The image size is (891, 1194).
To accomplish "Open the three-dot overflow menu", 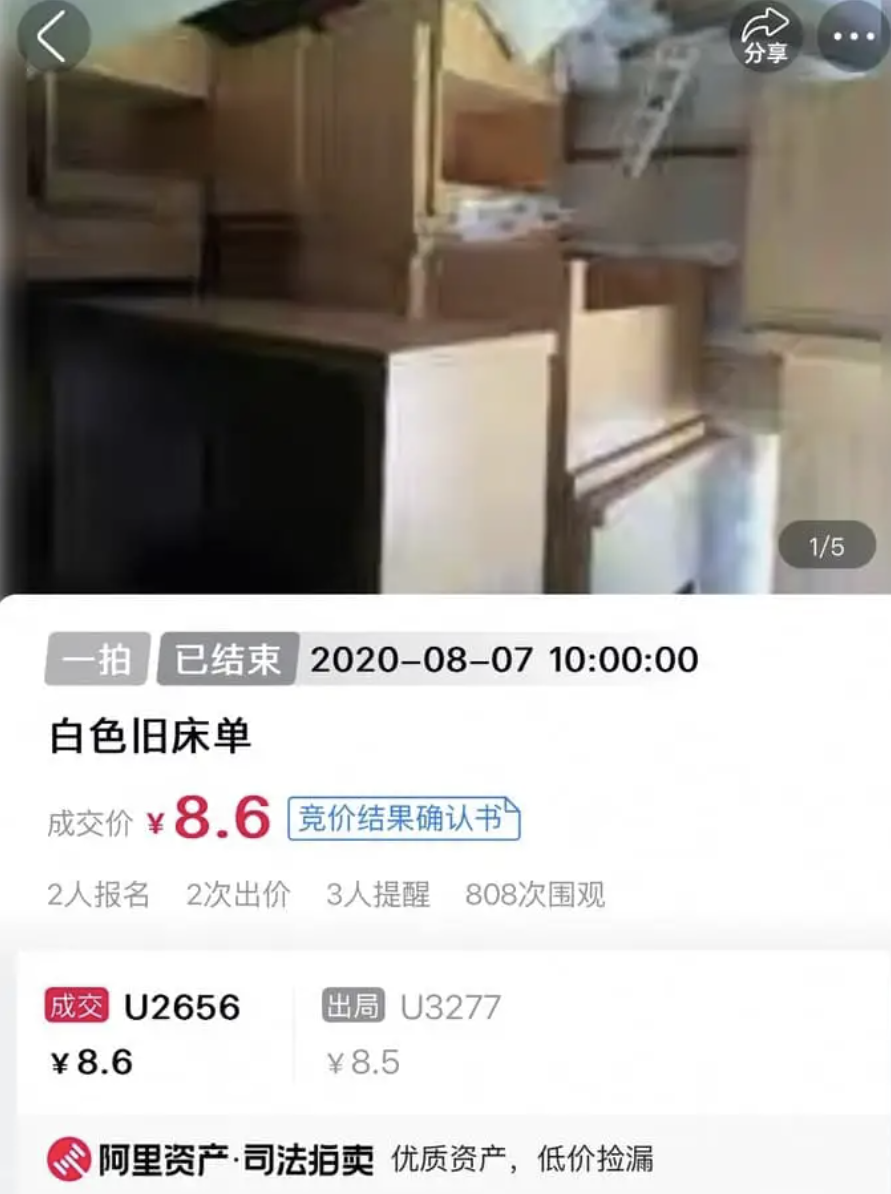I will pos(852,37).
